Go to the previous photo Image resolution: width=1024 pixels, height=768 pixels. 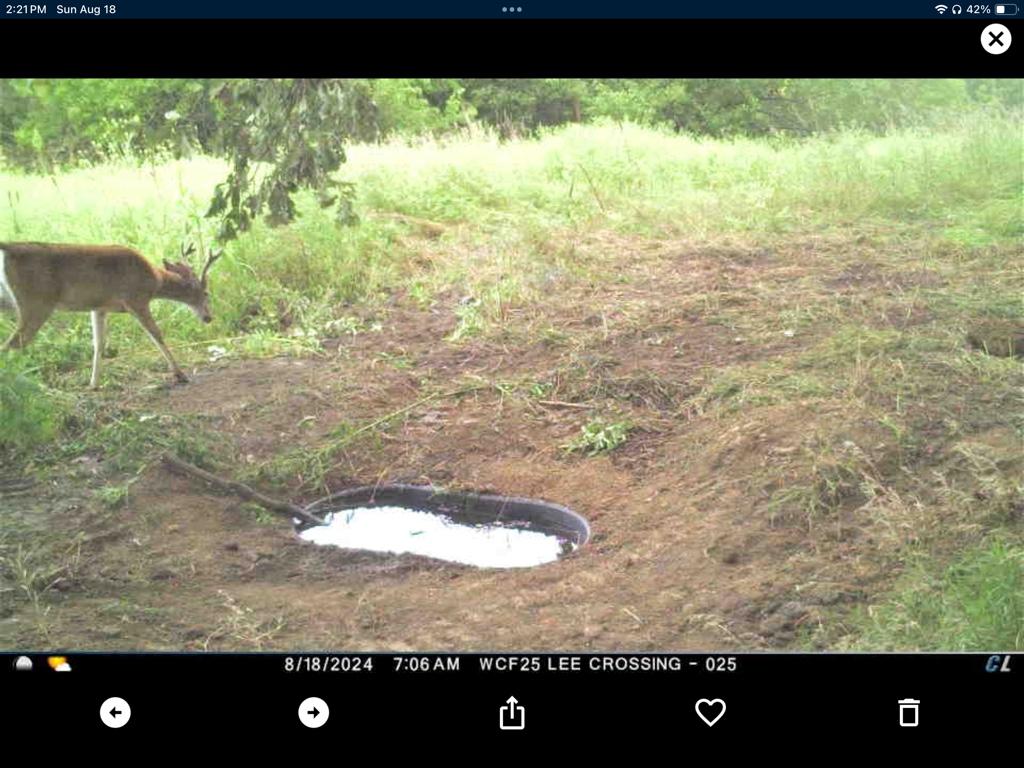pos(115,713)
